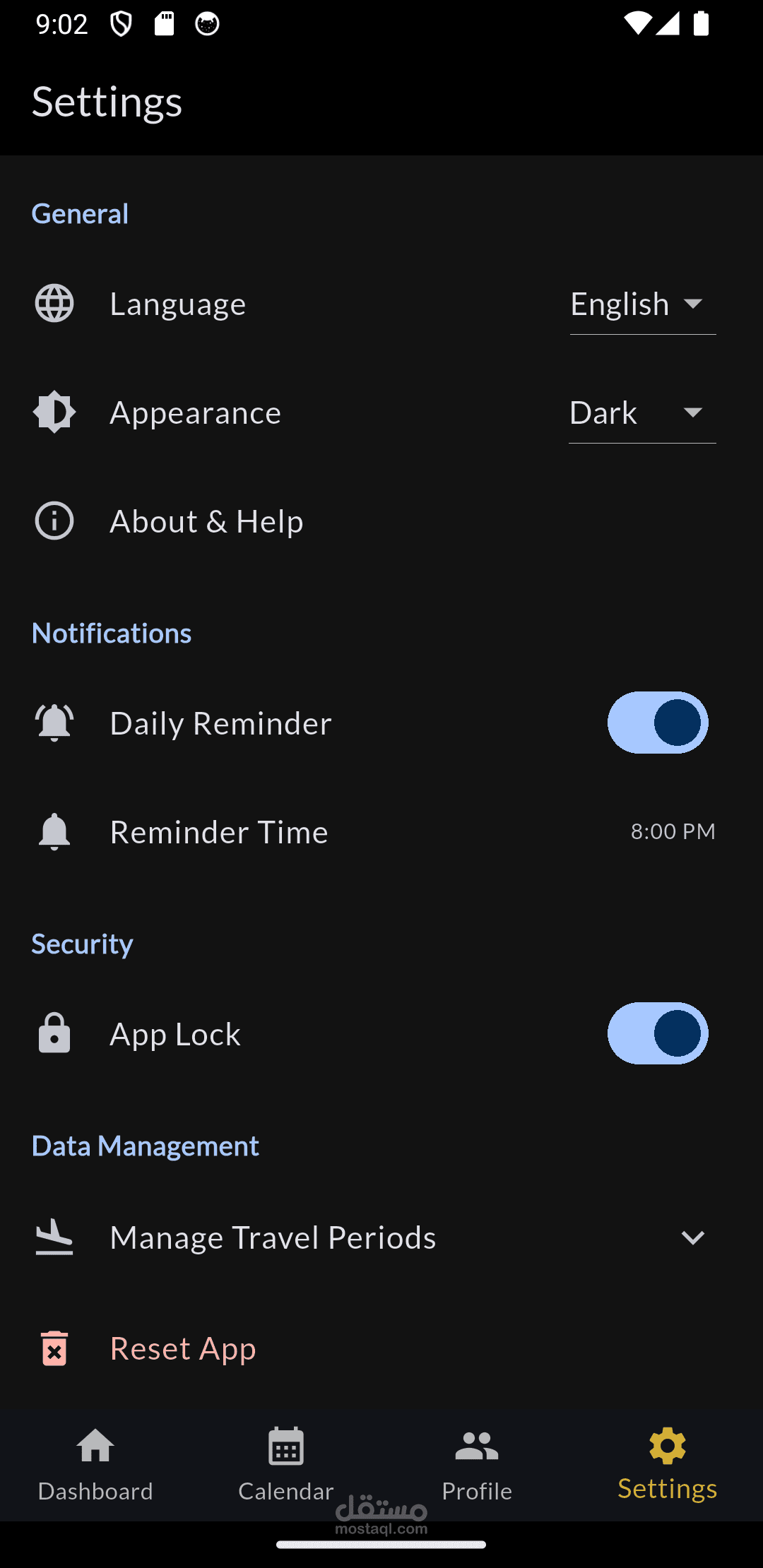
Task: Disable the App Lock switch
Action: point(657,1034)
